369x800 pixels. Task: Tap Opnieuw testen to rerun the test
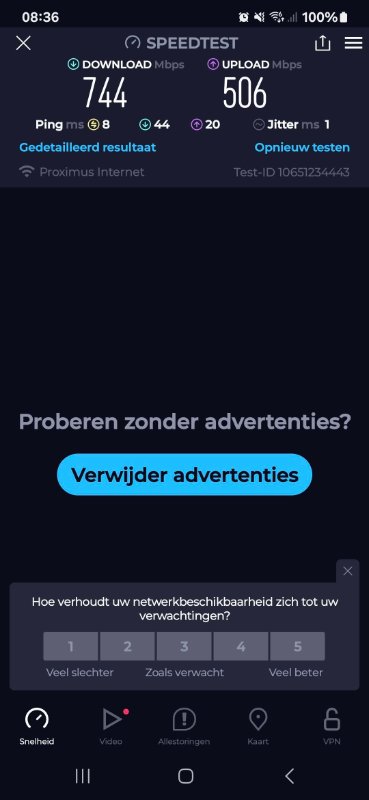tap(302, 147)
